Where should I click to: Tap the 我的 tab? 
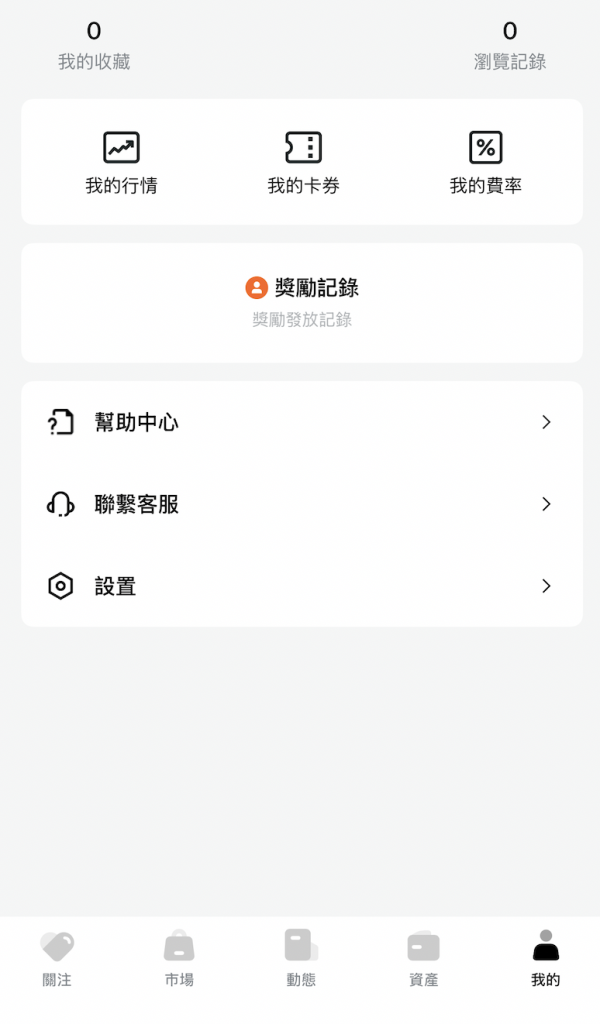tap(545, 959)
